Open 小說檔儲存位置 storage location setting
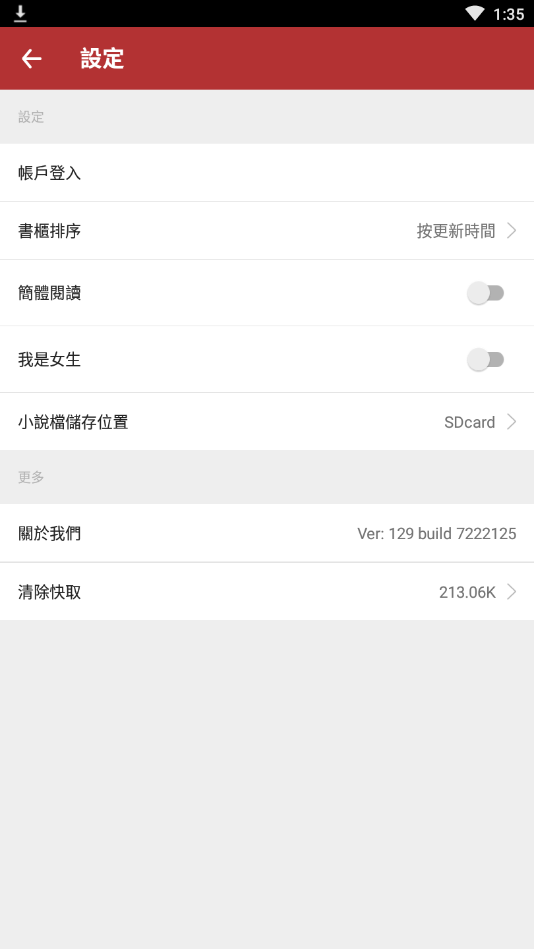 coord(267,422)
